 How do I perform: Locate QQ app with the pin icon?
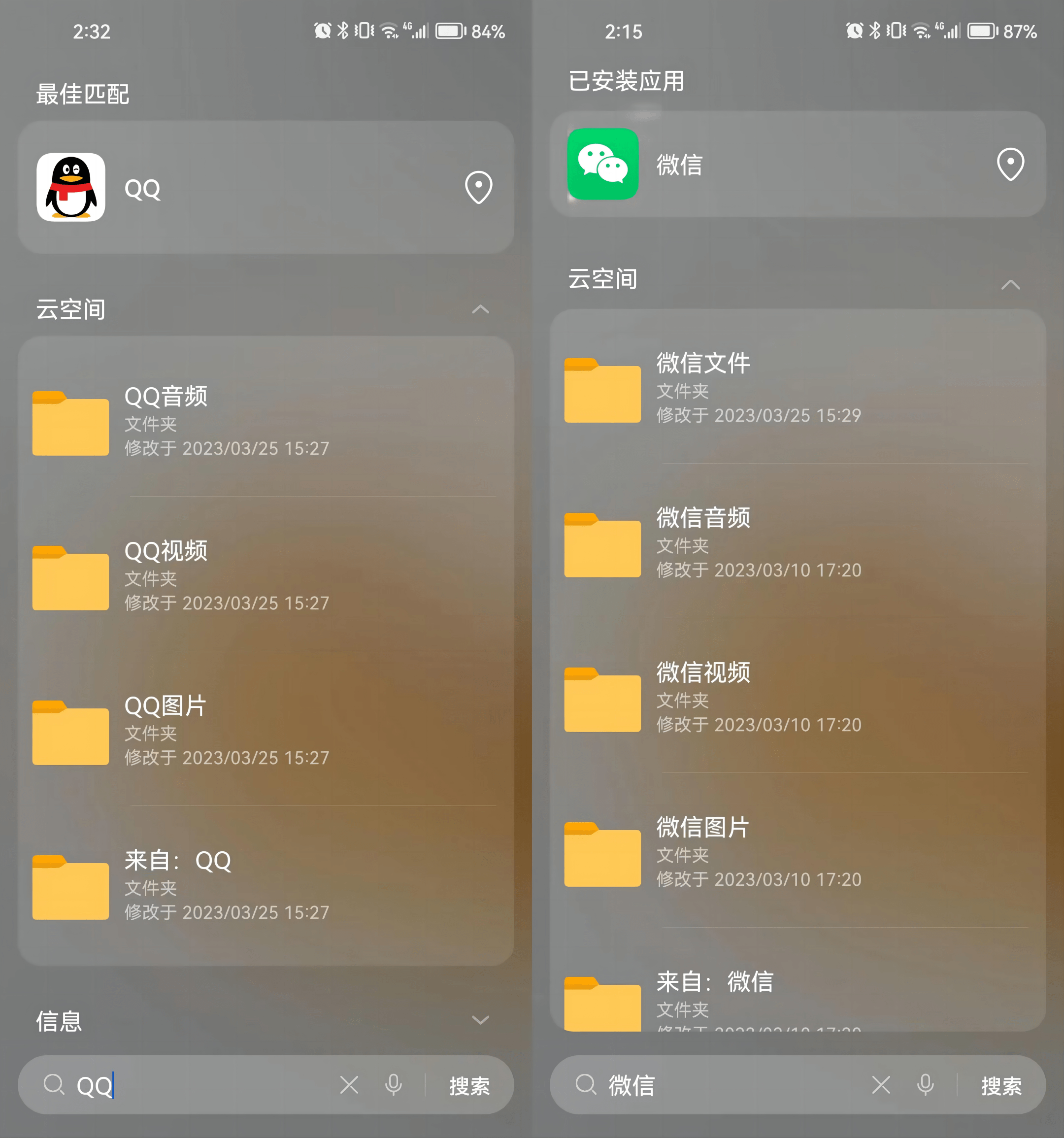tap(478, 187)
